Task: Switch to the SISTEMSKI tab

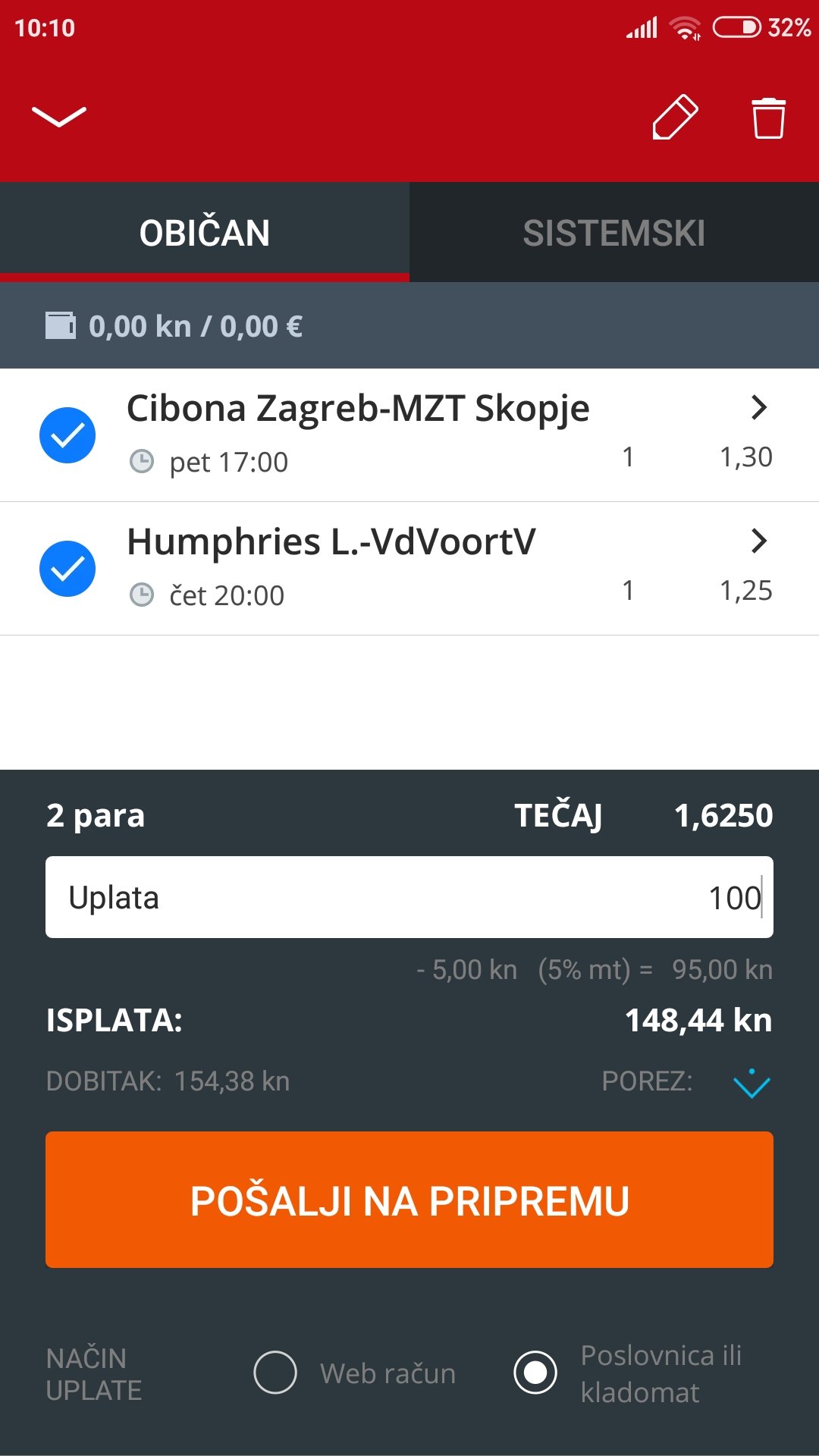Action: pos(613,233)
